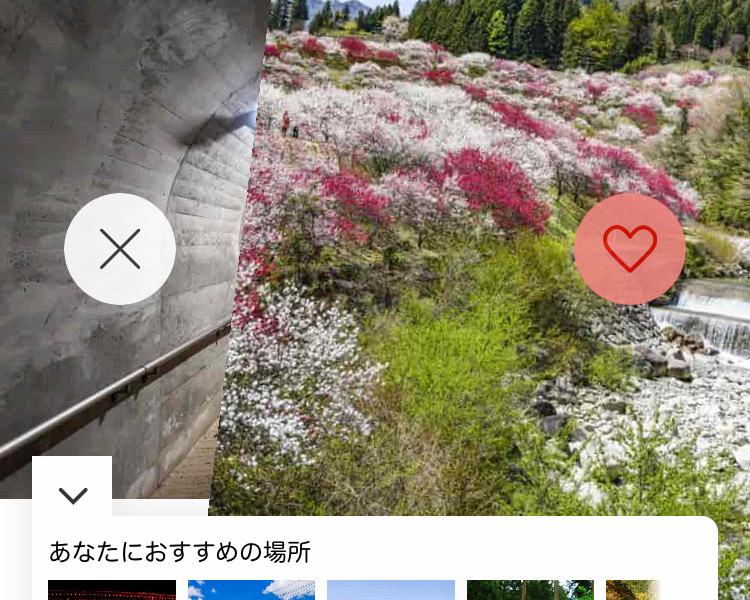750x600 pixels.
Task: Open the first recommended place with red lights
Action: pos(112,590)
